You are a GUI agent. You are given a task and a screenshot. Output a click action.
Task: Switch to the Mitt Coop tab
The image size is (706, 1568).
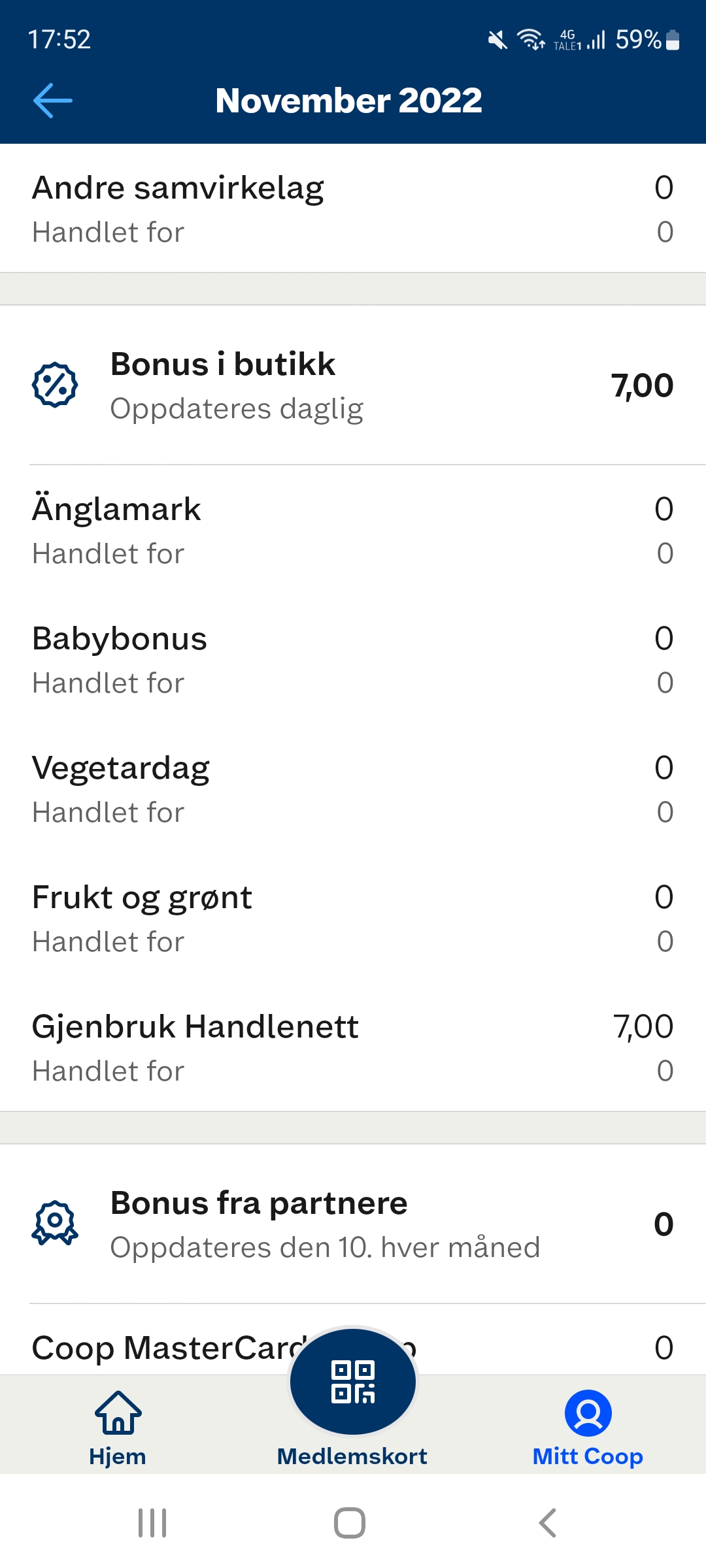point(588,1429)
